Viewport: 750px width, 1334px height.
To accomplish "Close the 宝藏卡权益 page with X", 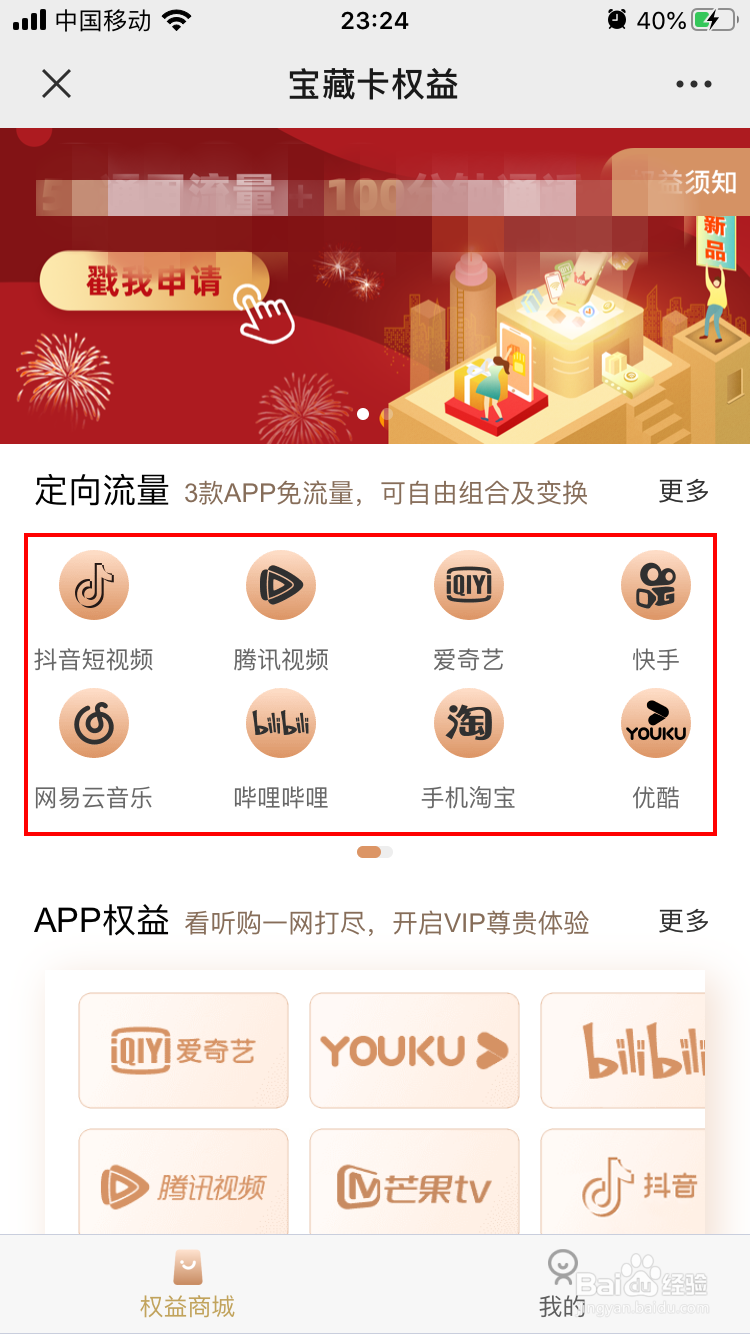I will [x=56, y=84].
